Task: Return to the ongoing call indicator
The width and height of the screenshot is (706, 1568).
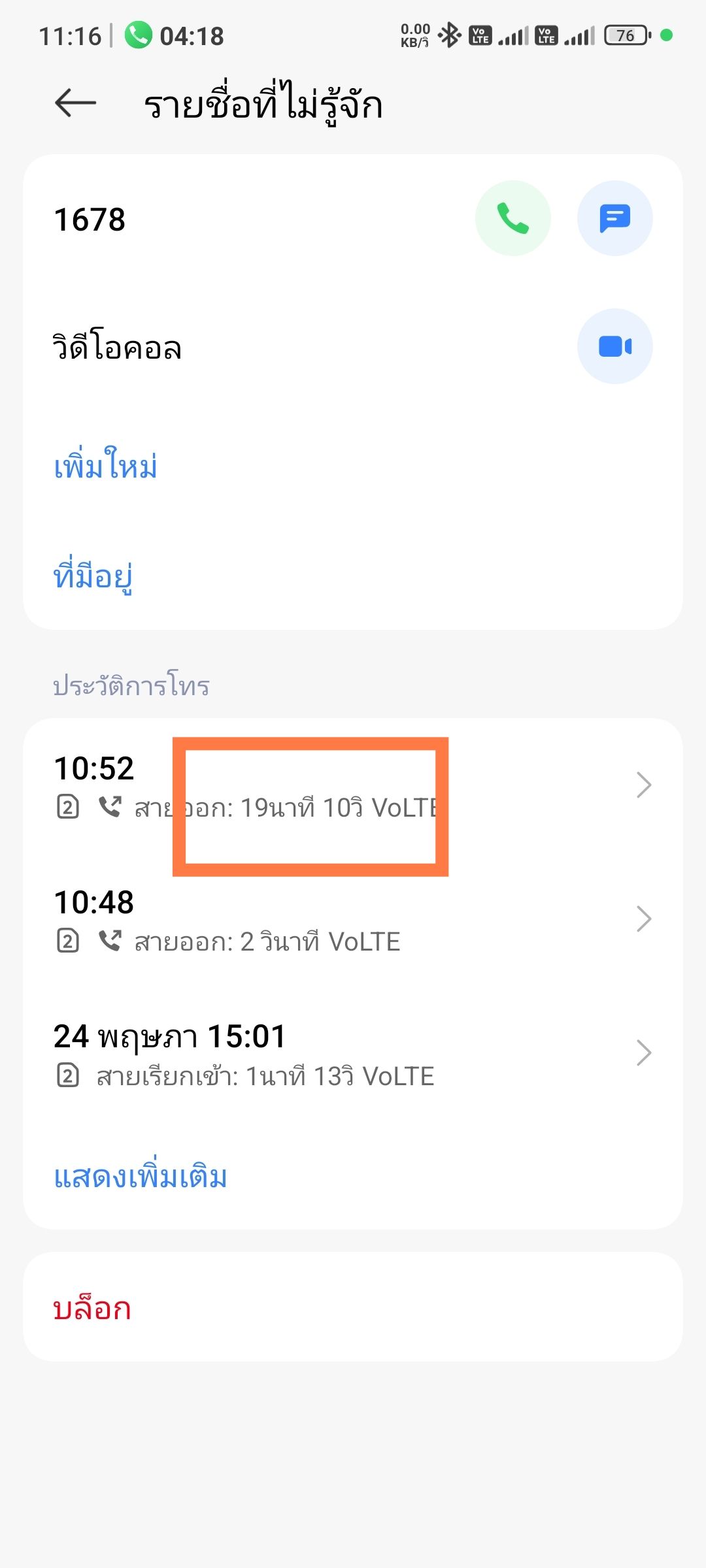Action: tap(174, 36)
